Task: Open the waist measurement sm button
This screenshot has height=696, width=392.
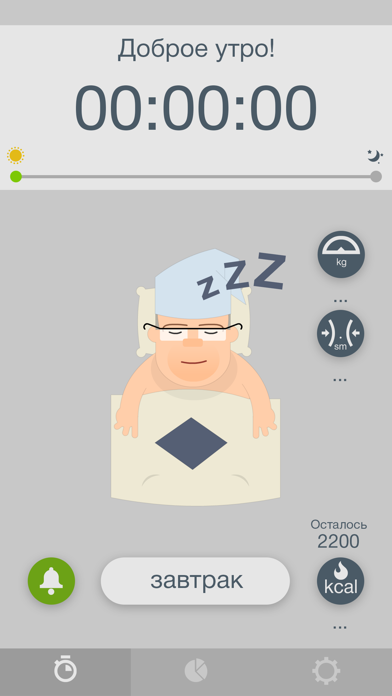Action: 341,333
